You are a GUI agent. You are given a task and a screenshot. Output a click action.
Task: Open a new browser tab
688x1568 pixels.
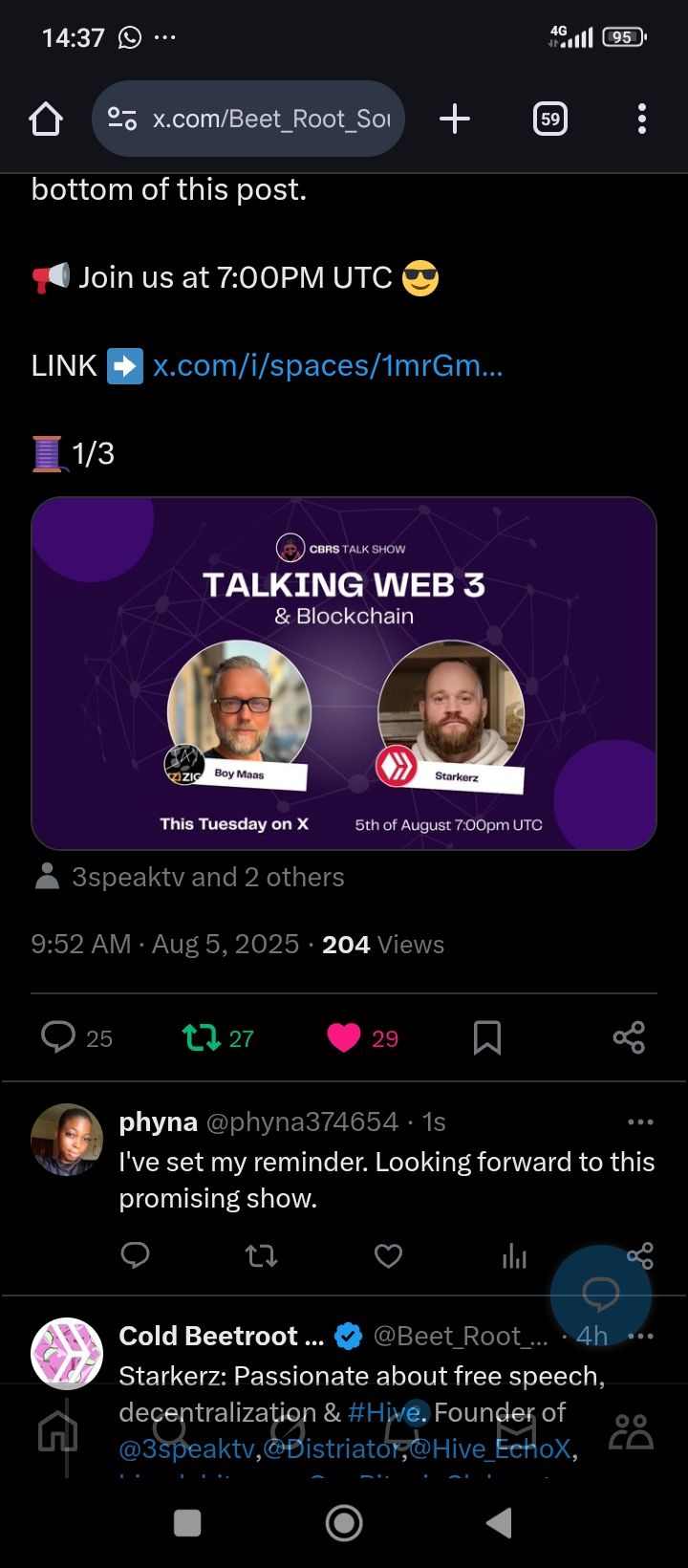[x=455, y=119]
